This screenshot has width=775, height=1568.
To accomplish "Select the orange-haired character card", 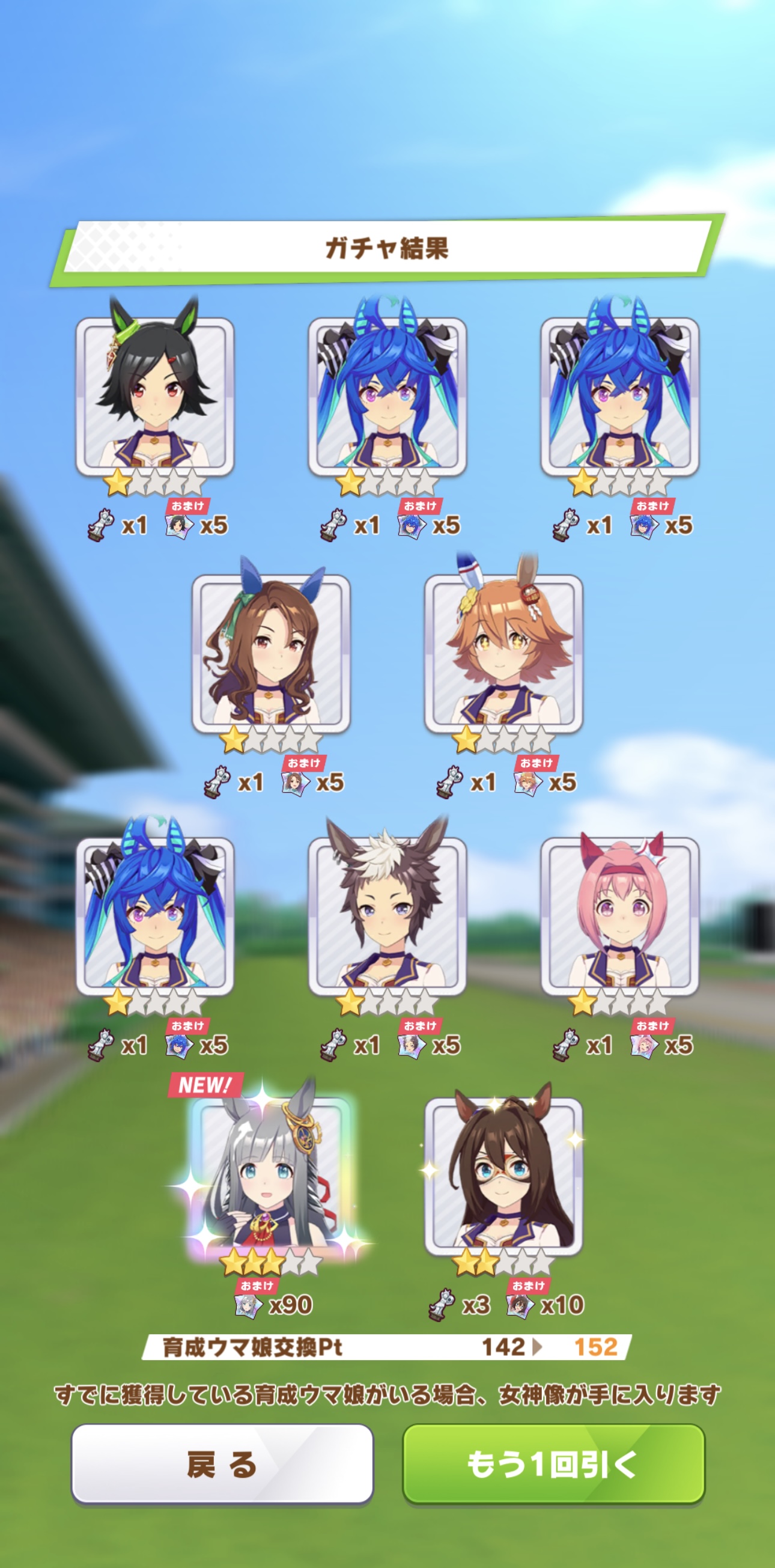I will [503, 654].
